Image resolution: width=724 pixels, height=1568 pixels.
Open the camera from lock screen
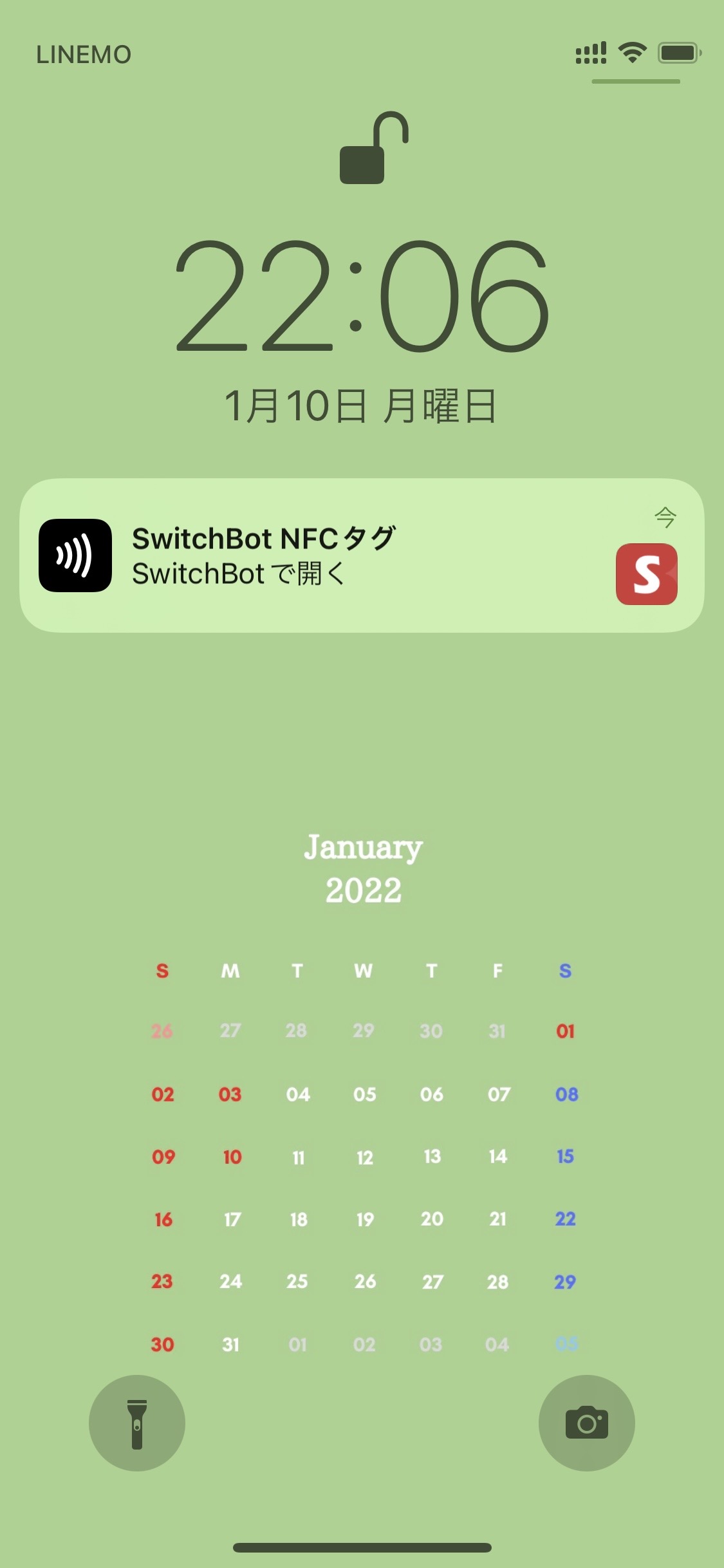coord(587,1423)
